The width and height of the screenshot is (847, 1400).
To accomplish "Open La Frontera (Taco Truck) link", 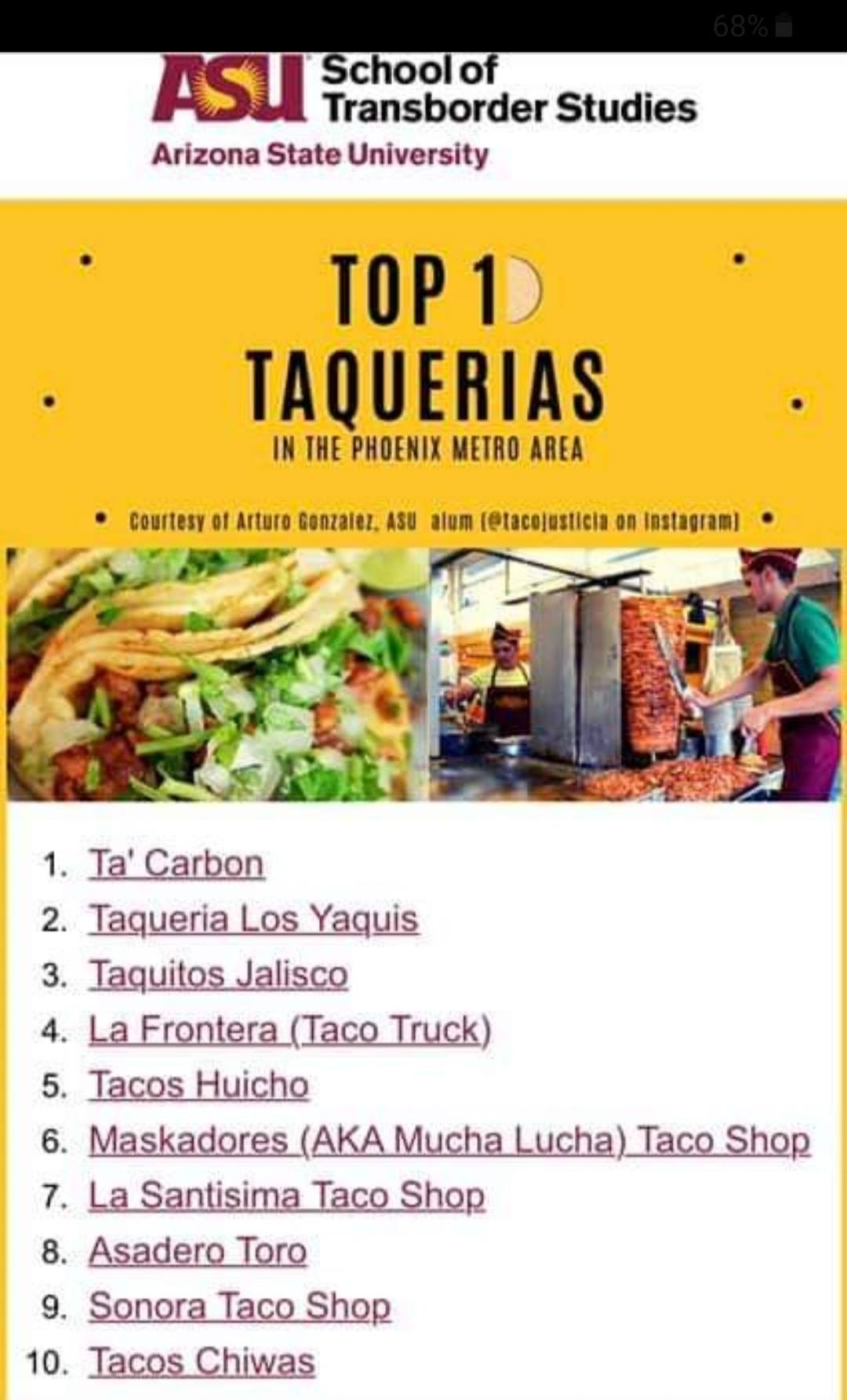I will [289, 1030].
